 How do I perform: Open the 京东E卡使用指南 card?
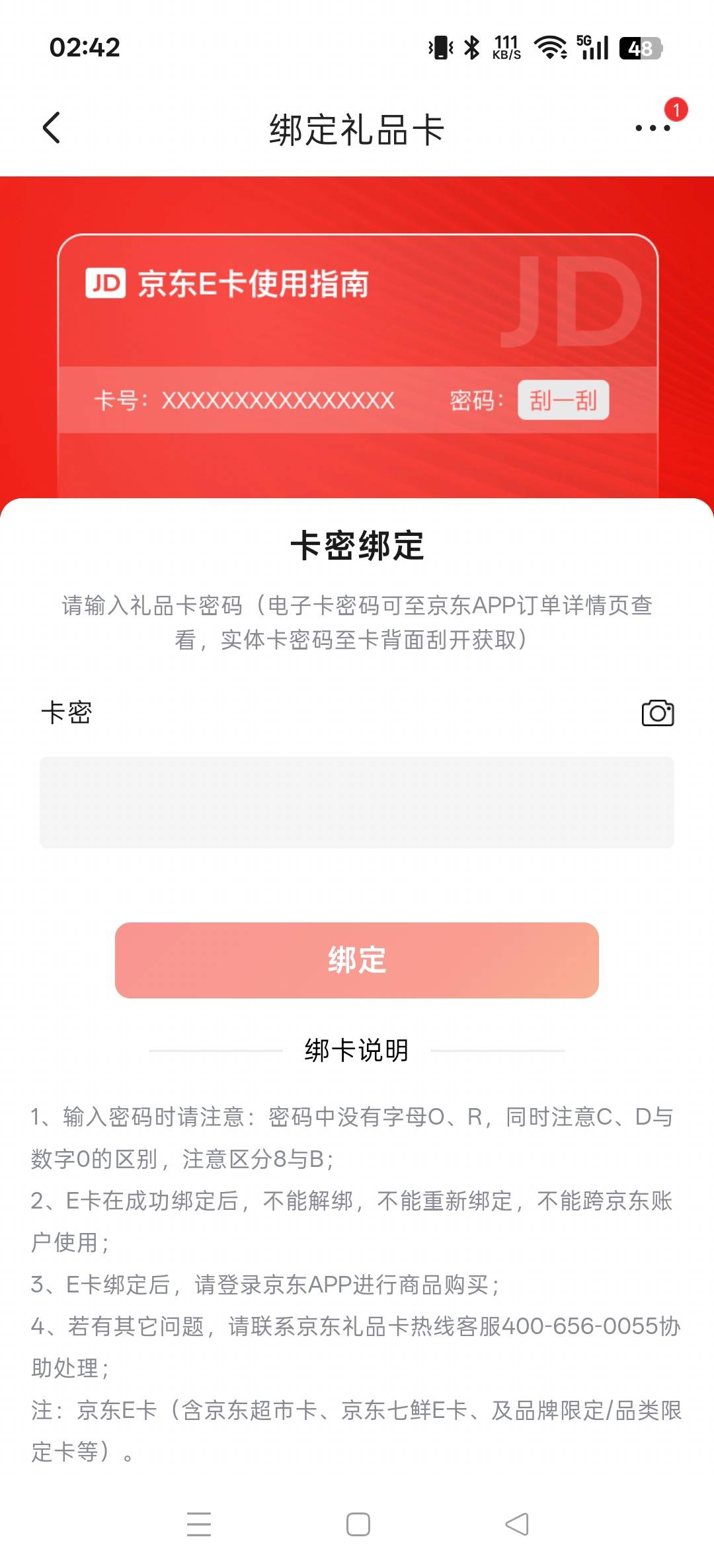click(x=358, y=365)
